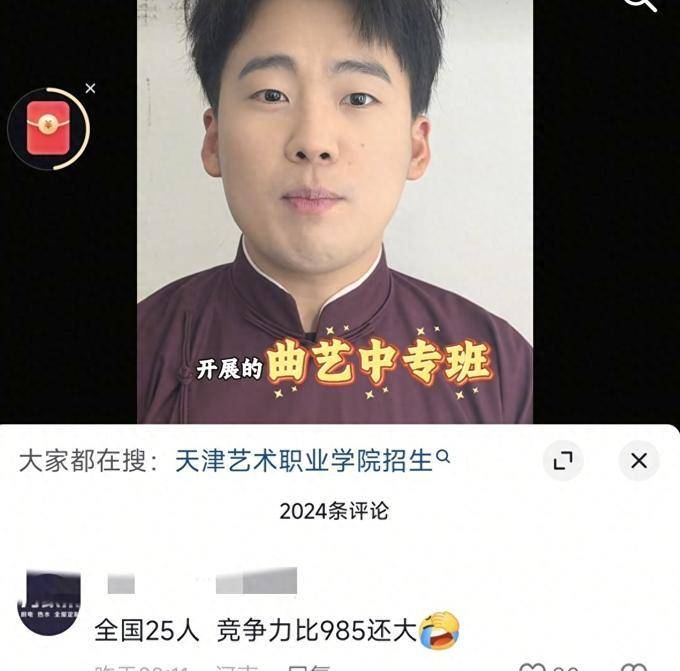Open the search icon above the video
680x671 pixels.
pos(639,3)
